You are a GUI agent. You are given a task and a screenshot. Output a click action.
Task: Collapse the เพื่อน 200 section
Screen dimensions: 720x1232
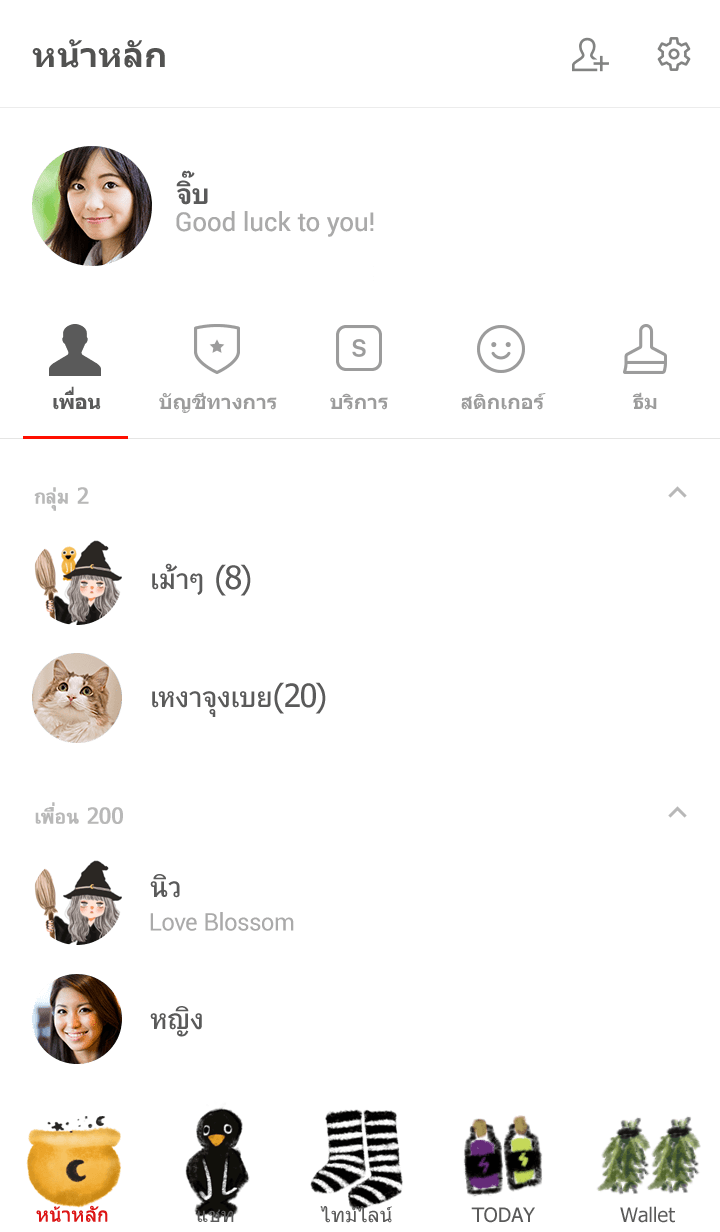click(x=677, y=813)
